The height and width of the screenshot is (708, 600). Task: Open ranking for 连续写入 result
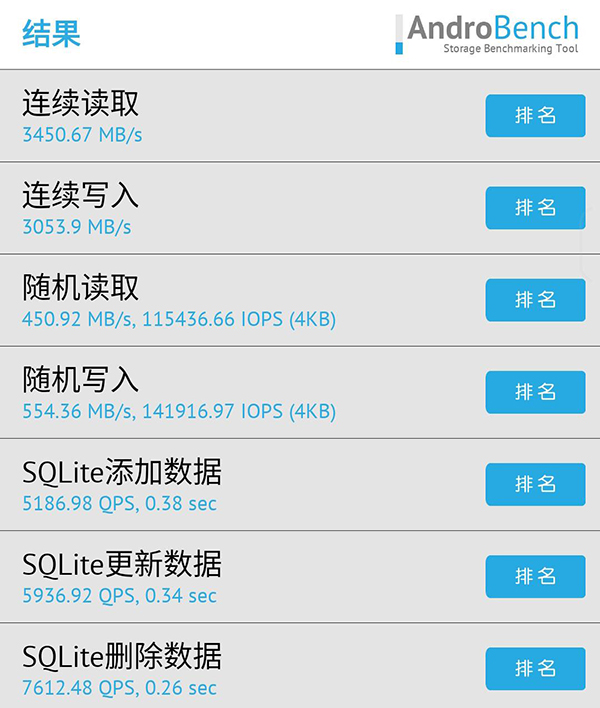(x=535, y=207)
